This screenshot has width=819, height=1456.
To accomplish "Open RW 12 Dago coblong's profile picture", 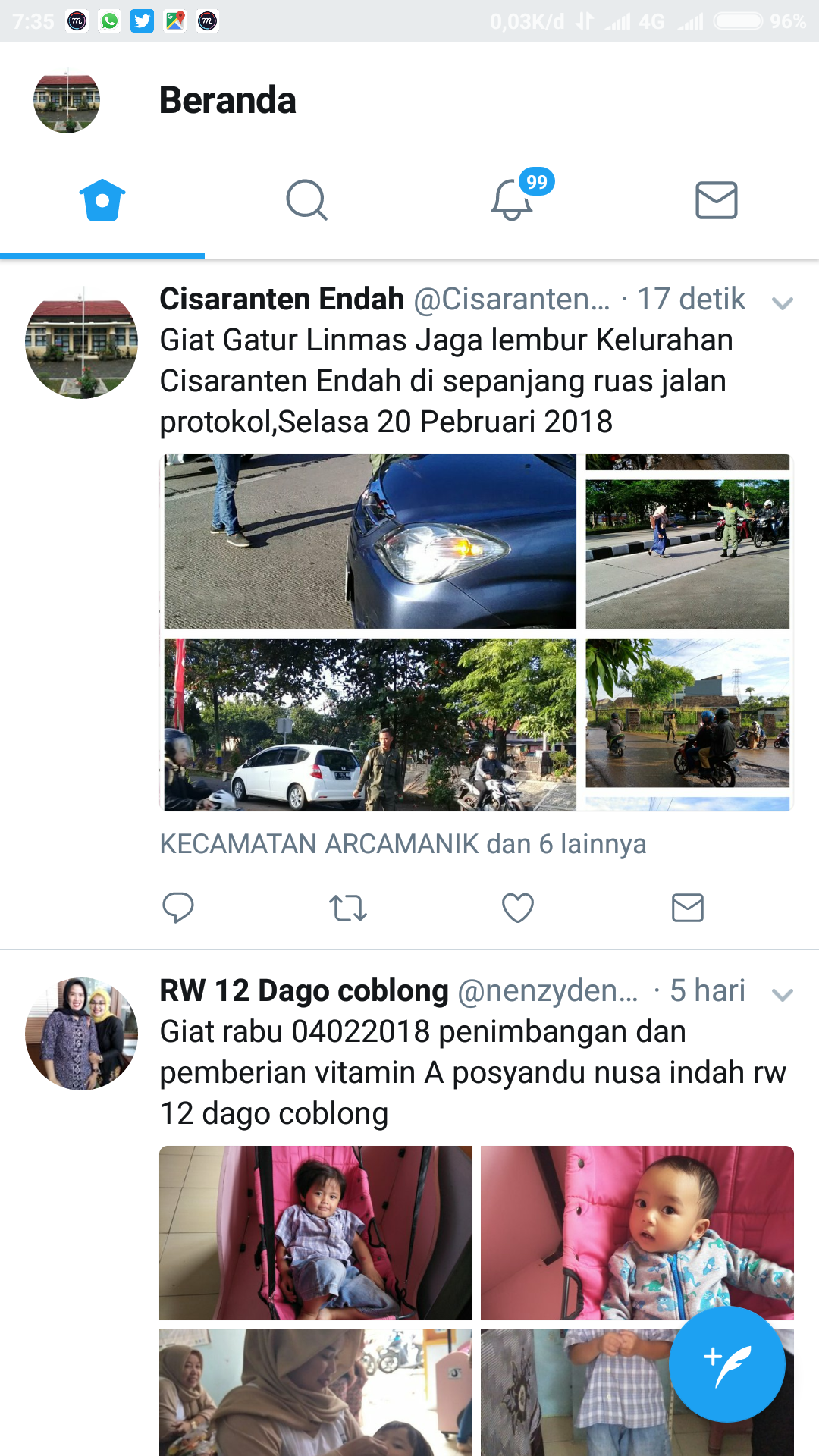I will pyautogui.click(x=82, y=1034).
